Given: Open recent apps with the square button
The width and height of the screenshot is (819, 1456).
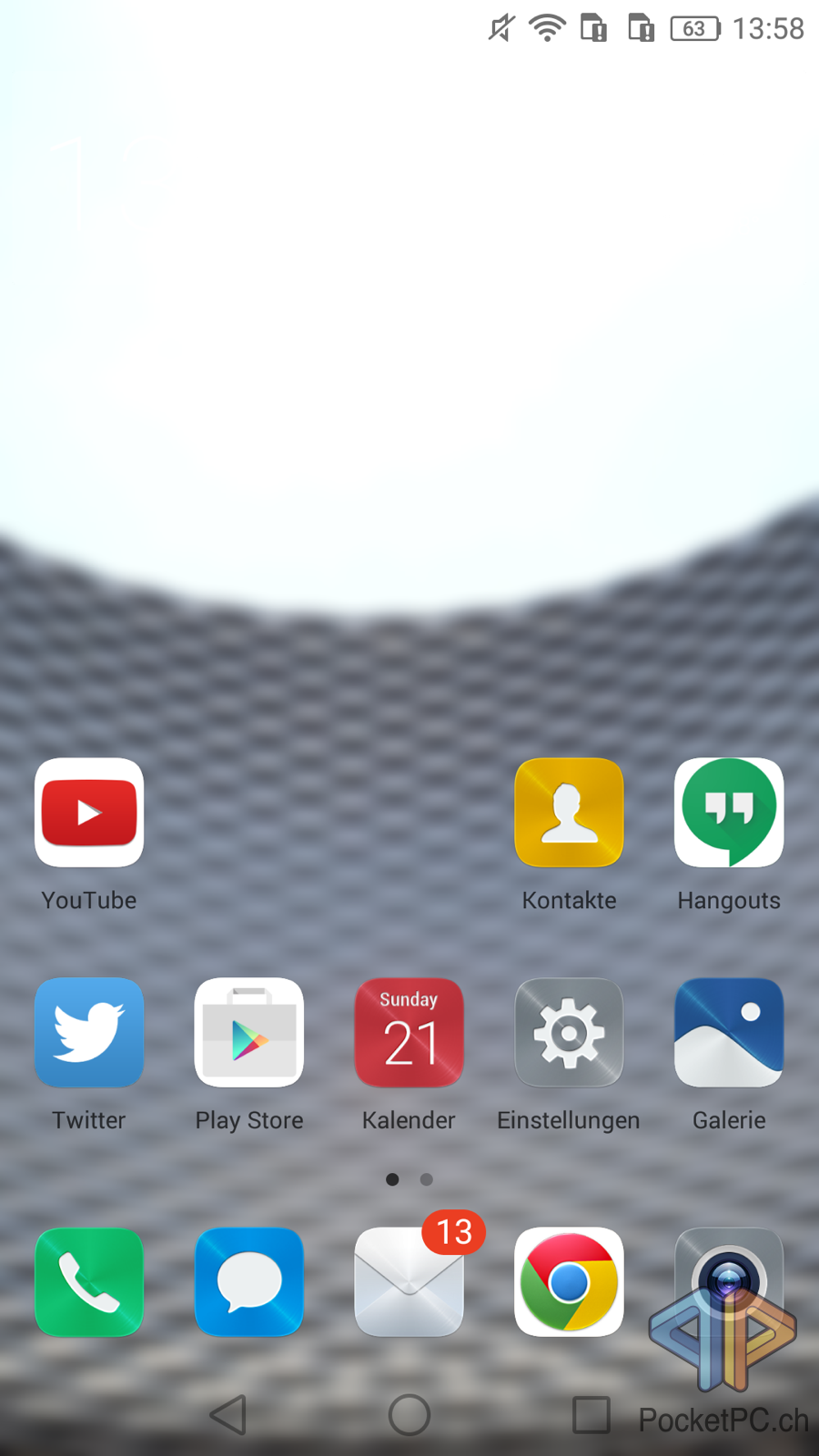Looking at the screenshot, I should coord(591,1415).
